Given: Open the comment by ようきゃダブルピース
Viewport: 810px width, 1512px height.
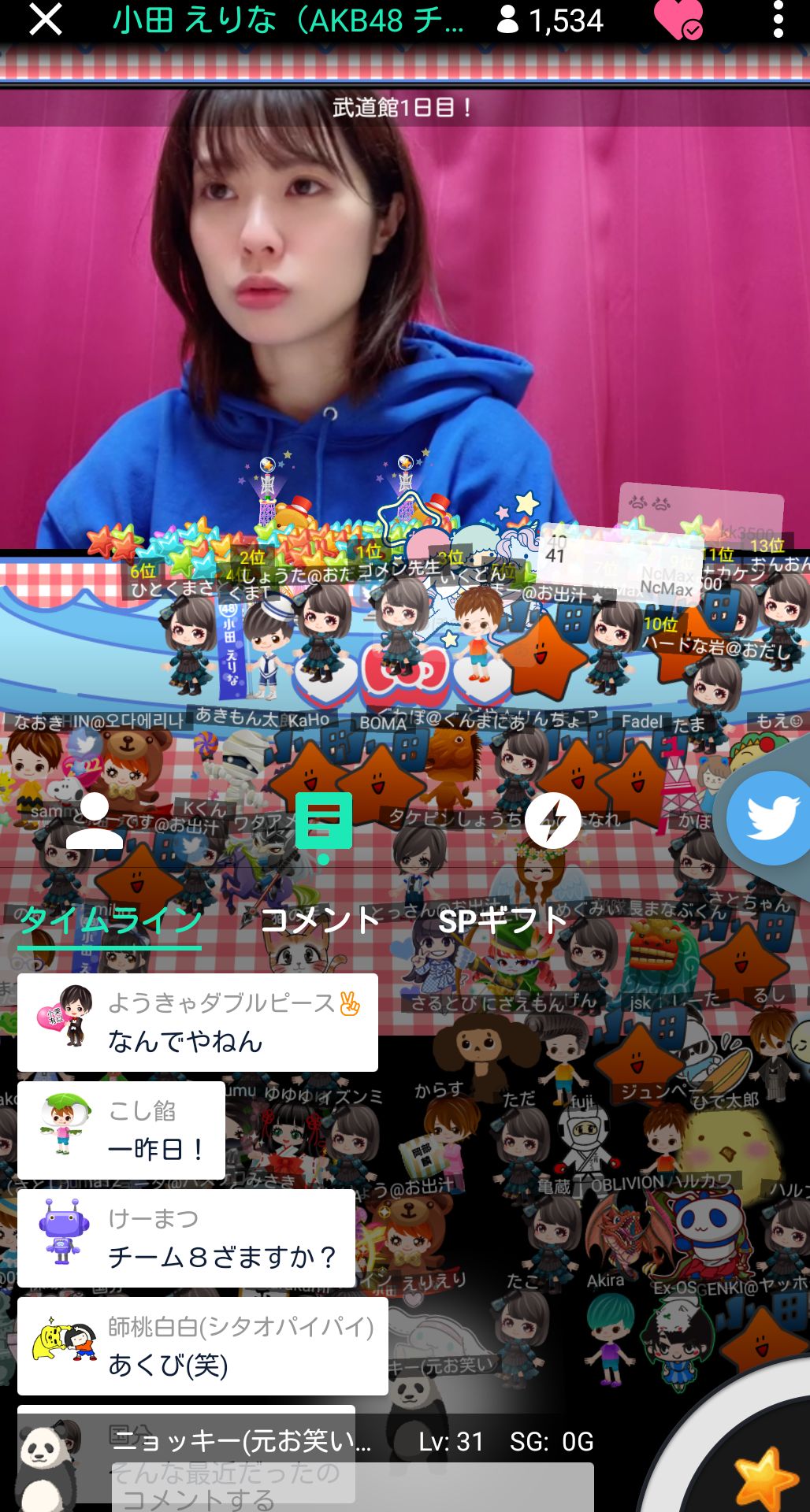Looking at the screenshot, I should pyautogui.click(x=197, y=1022).
